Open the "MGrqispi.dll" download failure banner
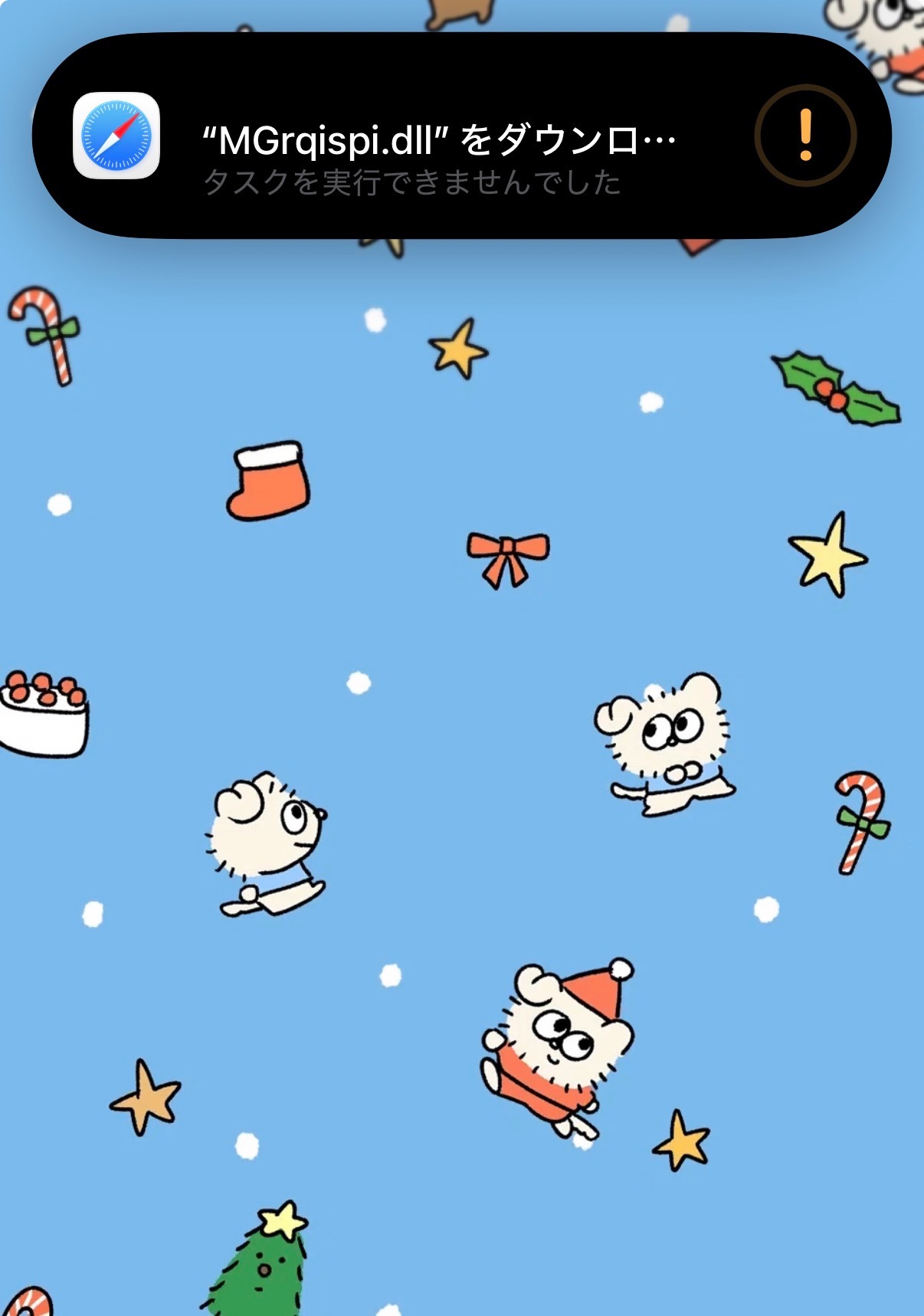This screenshot has width=924, height=1316. tap(438, 139)
